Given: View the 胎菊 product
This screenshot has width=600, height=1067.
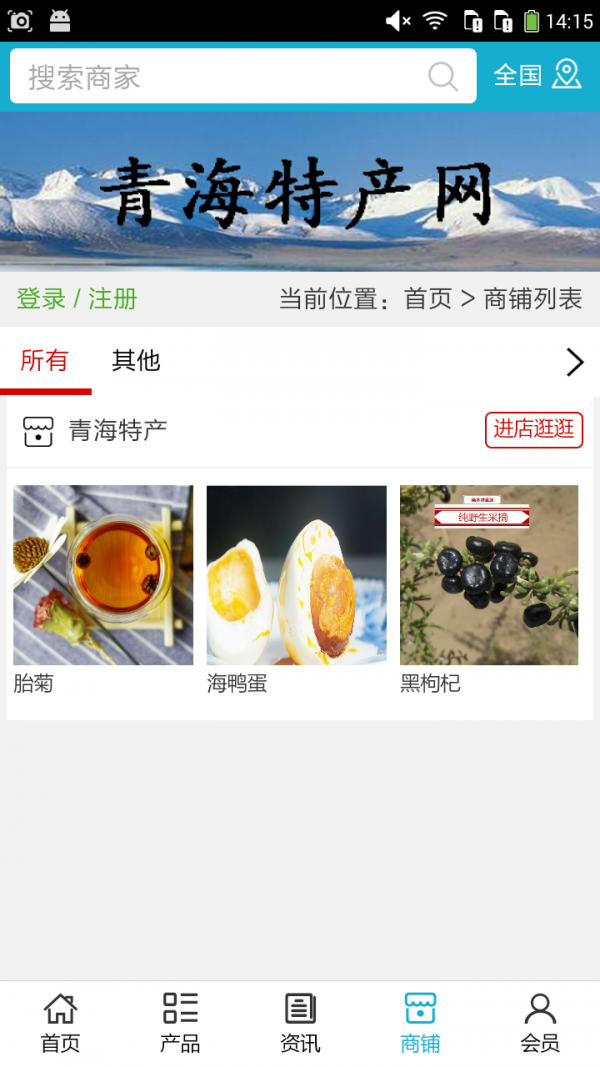Looking at the screenshot, I should [x=103, y=590].
